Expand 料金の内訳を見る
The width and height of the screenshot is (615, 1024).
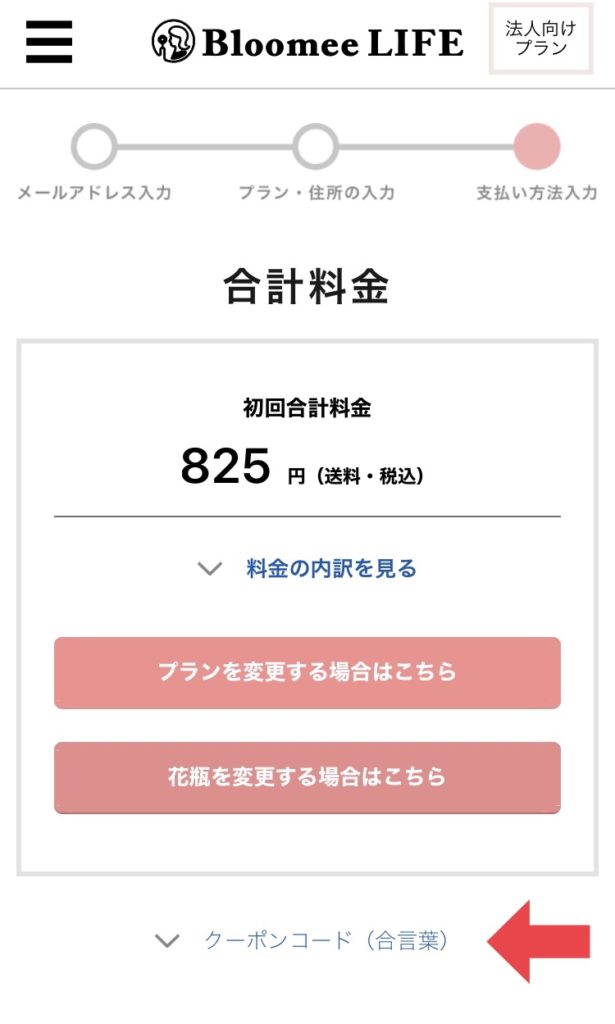point(307,568)
